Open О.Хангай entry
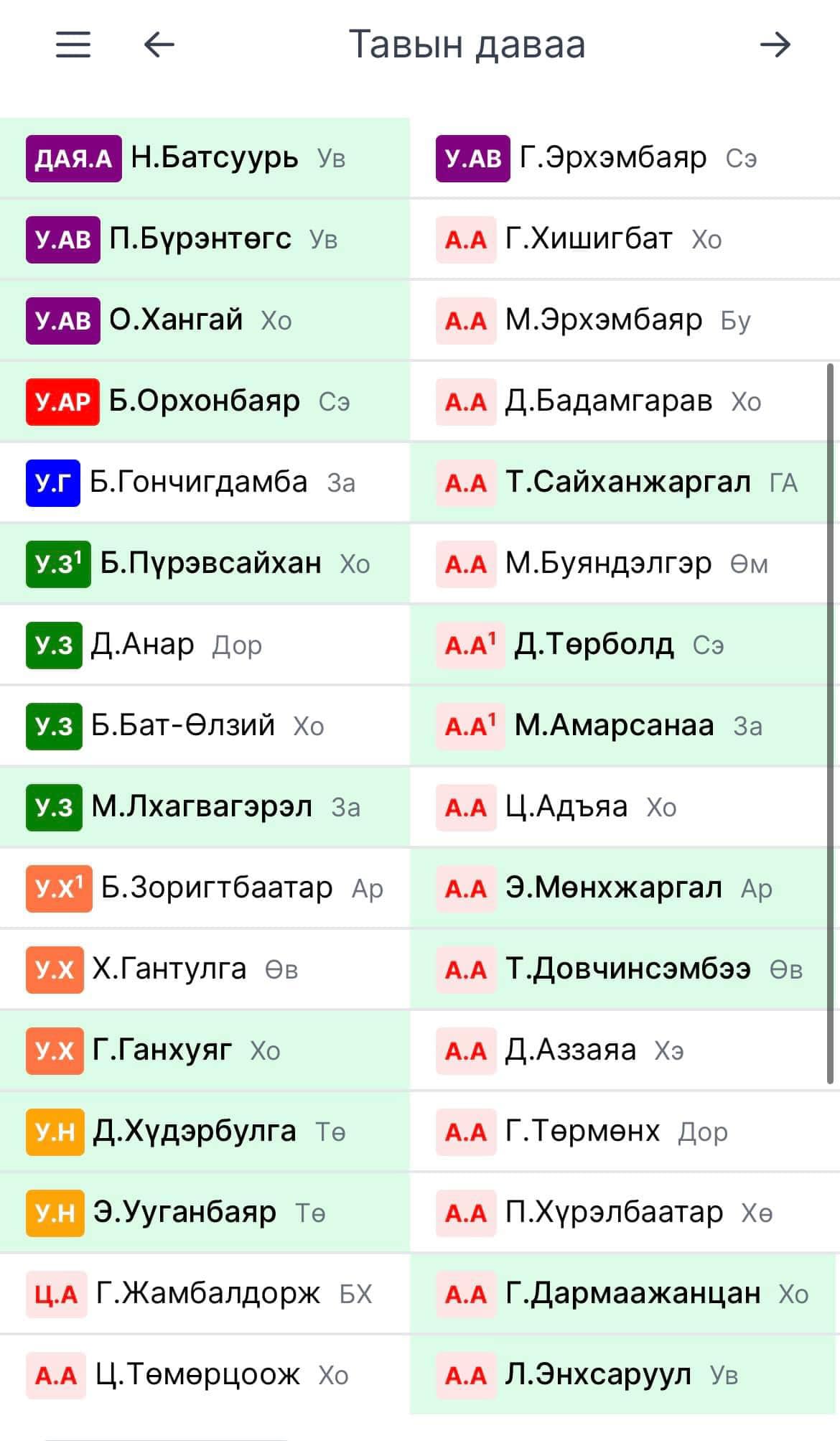Screen dimensions: 840x1441 click(x=176, y=320)
